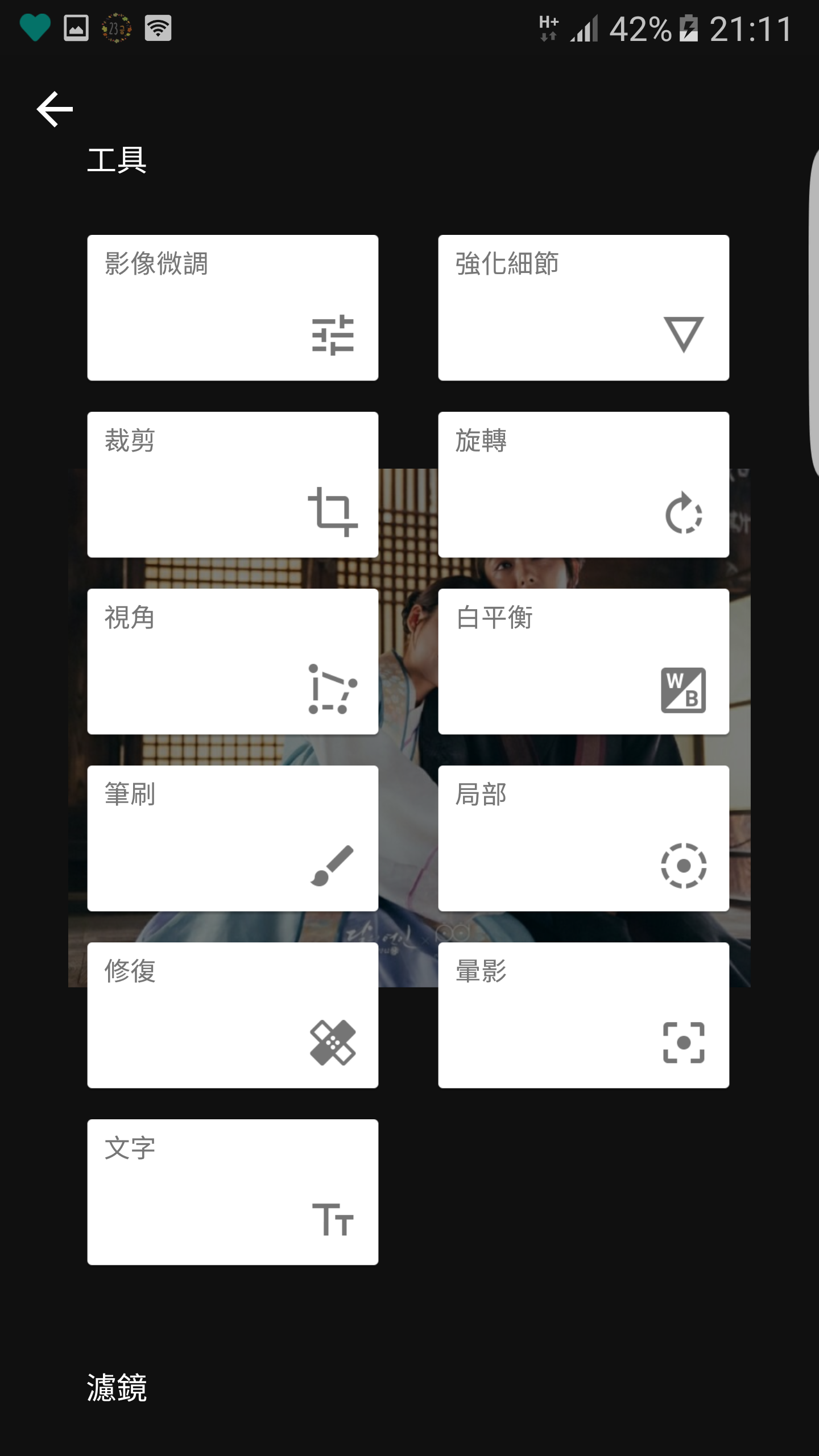This screenshot has width=819, height=1456.
Task: Open the 視角 perspective tool
Action: 233,661
